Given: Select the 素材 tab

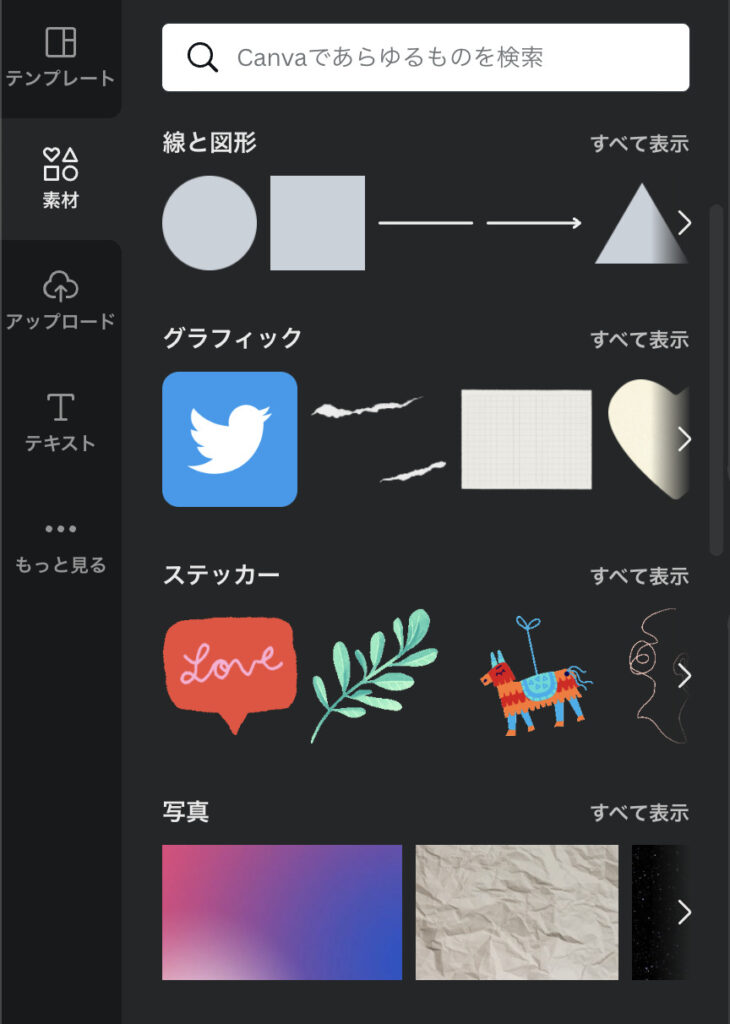Looking at the screenshot, I should click(60, 178).
